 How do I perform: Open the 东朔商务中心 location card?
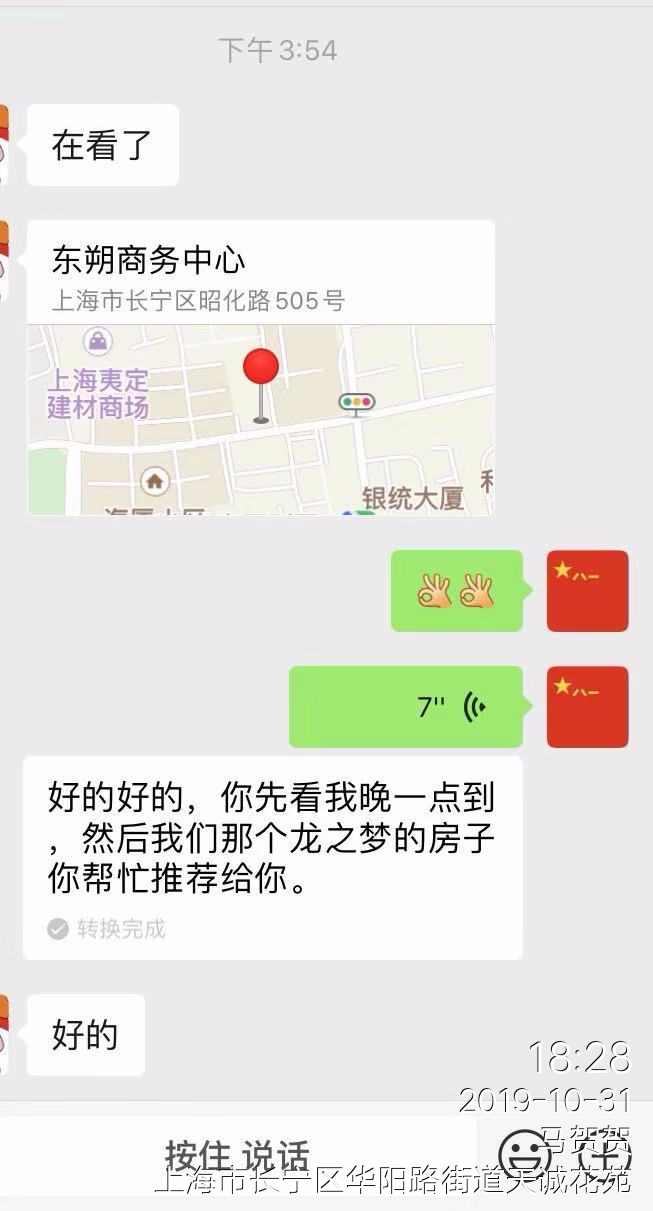point(260,368)
